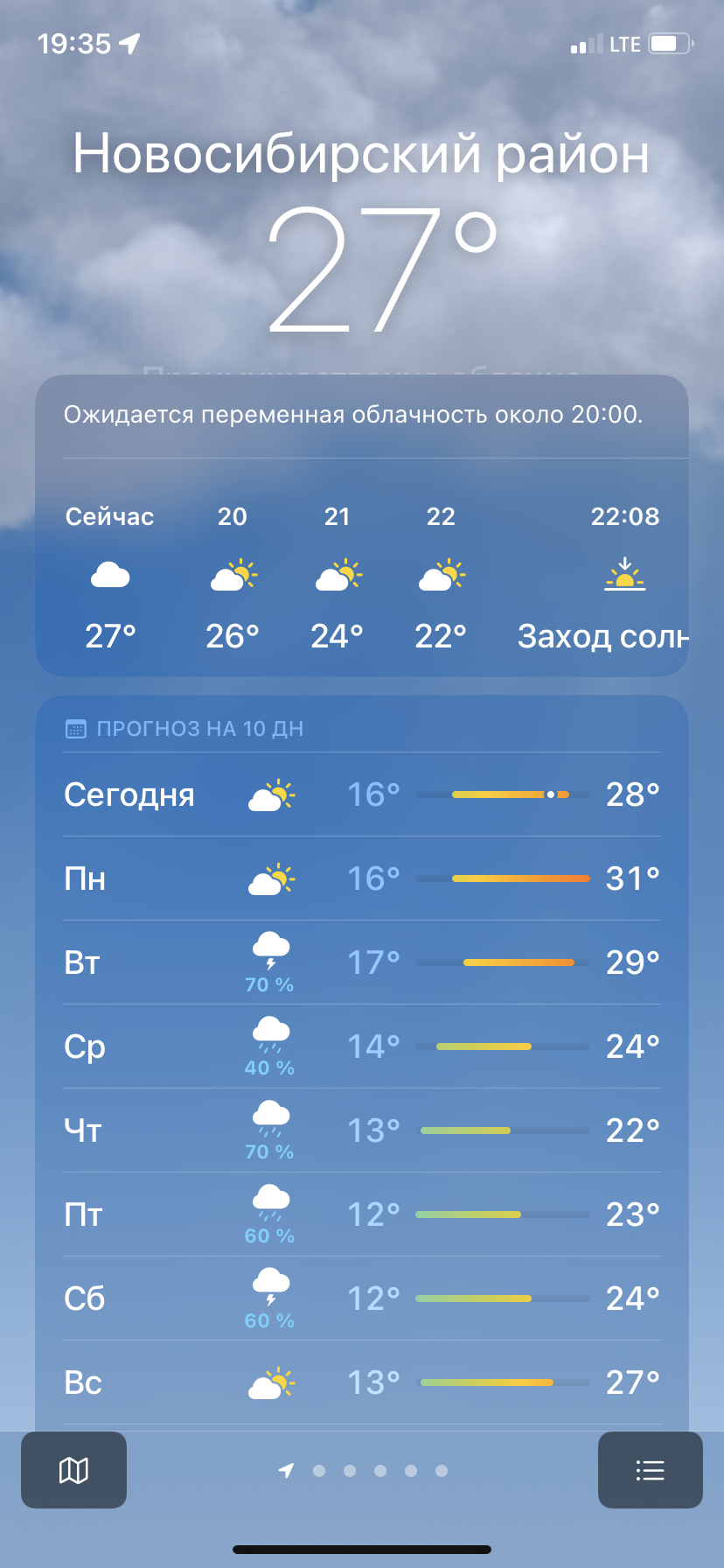Image resolution: width=724 pixels, height=1568 pixels.
Task: Open Sunday forecast row Вс
Action: tap(361, 1382)
